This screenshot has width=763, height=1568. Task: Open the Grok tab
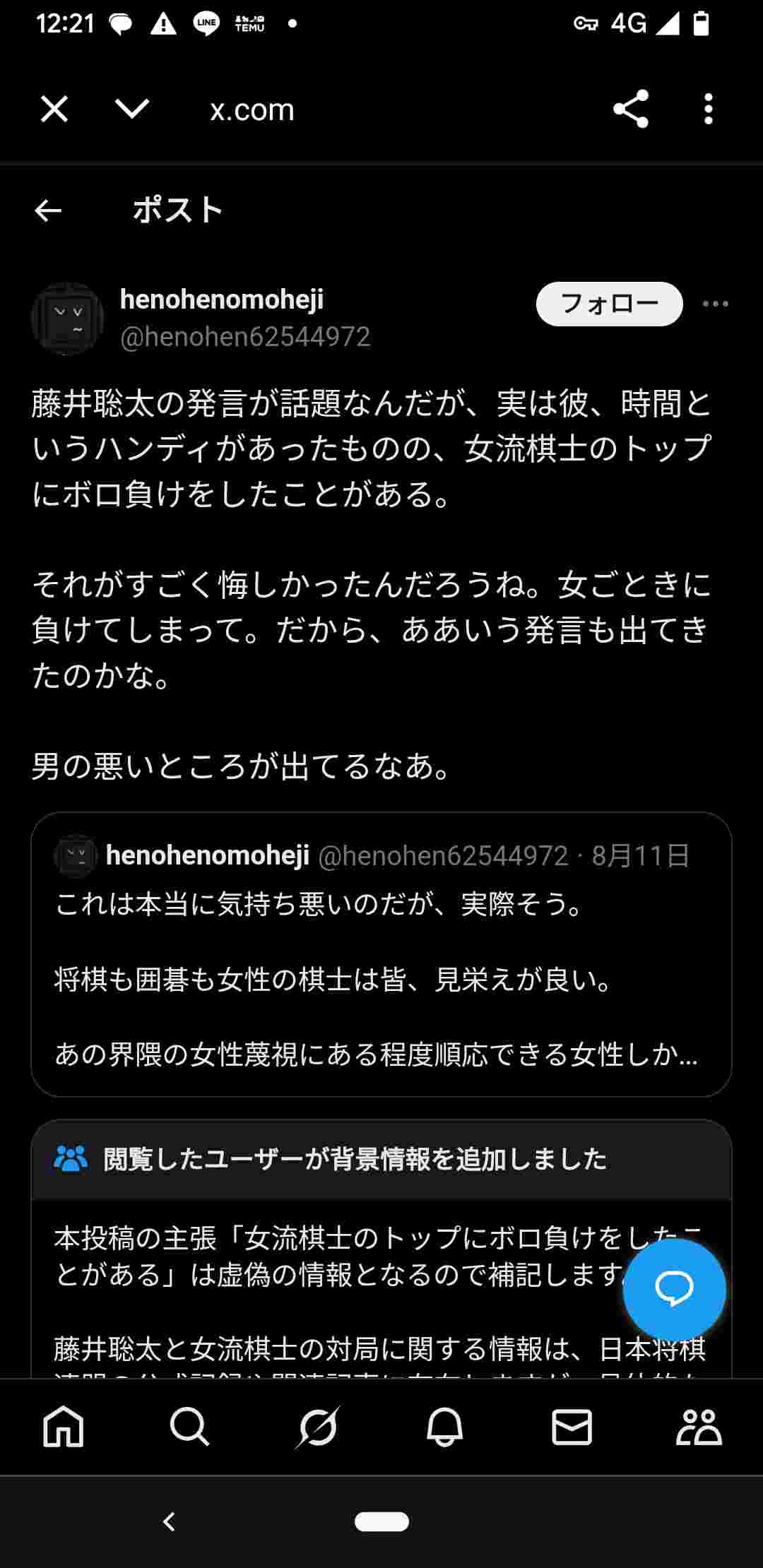(317, 1427)
